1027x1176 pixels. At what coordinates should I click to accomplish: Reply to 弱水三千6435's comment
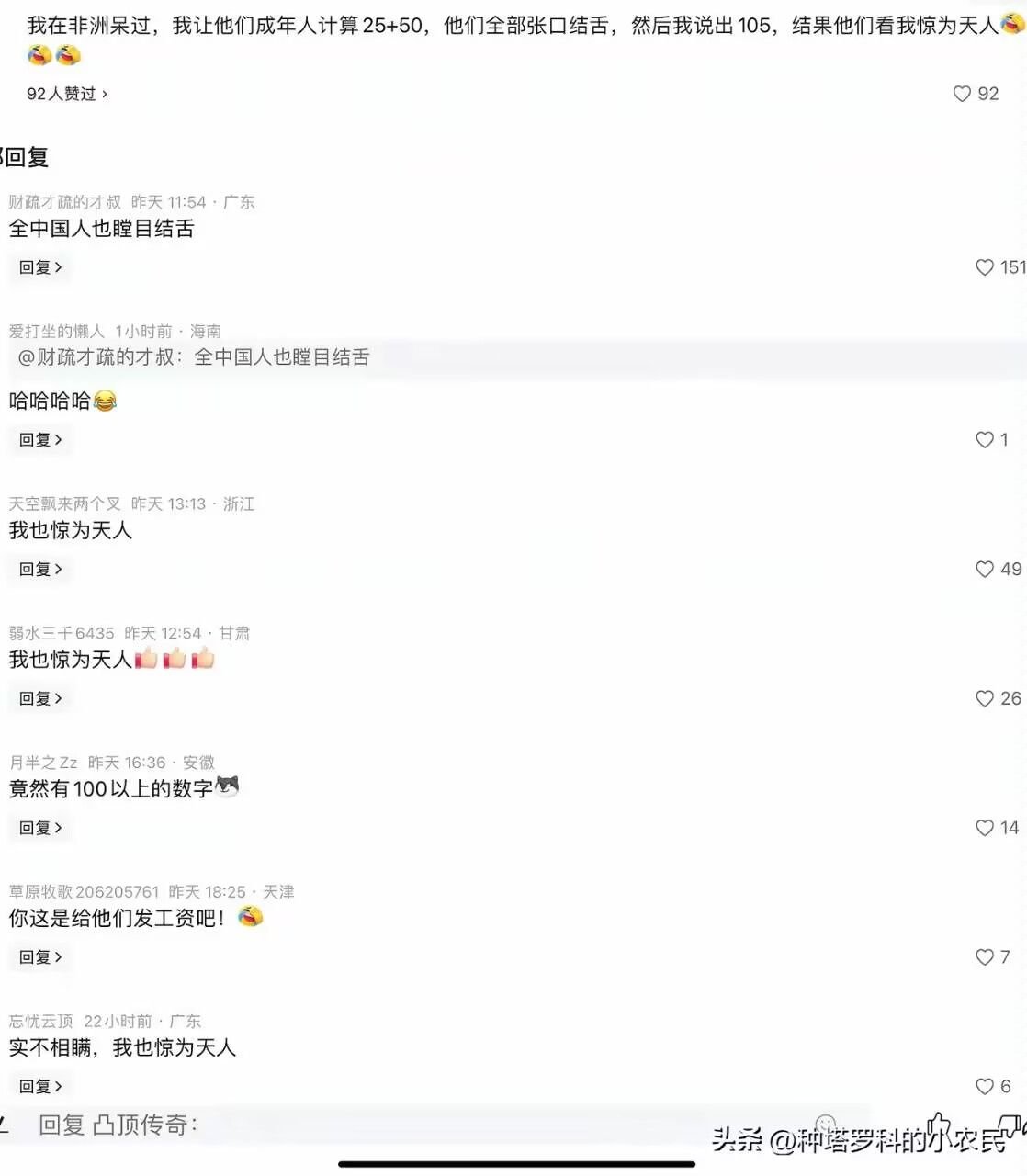[x=40, y=699]
